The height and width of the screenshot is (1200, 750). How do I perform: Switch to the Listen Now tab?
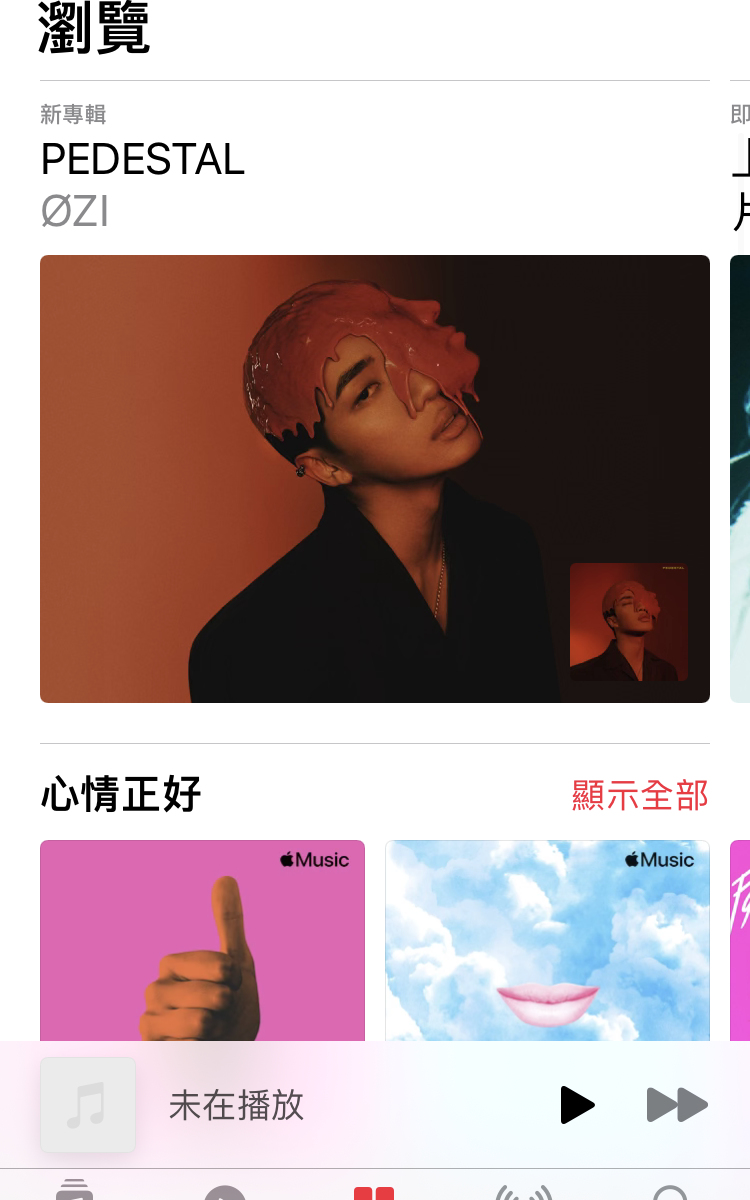pos(225,1192)
